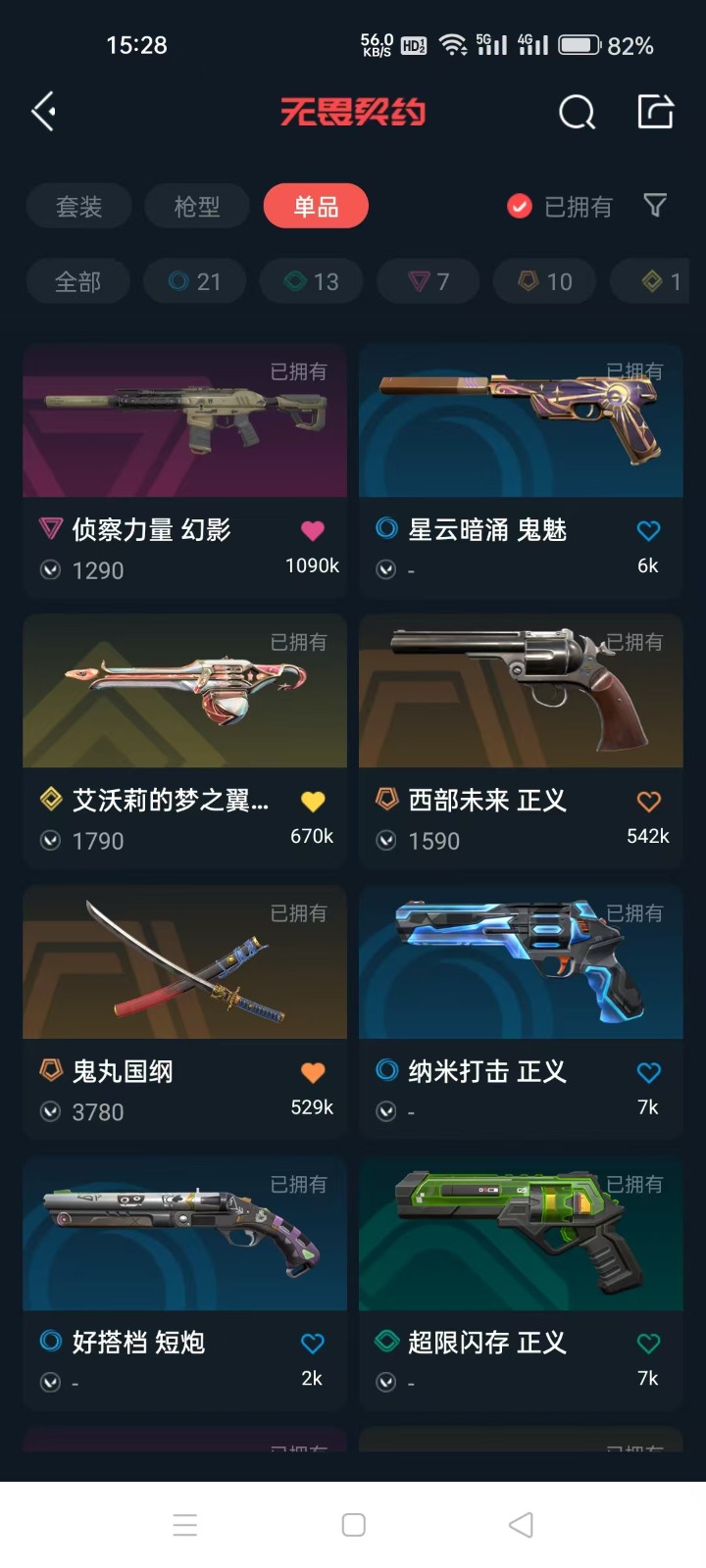The width and height of the screenshot is (706, 1568).
Task: Filter by the blue tier chip 21
Action: pyautogui.click(x=195, y=282)
